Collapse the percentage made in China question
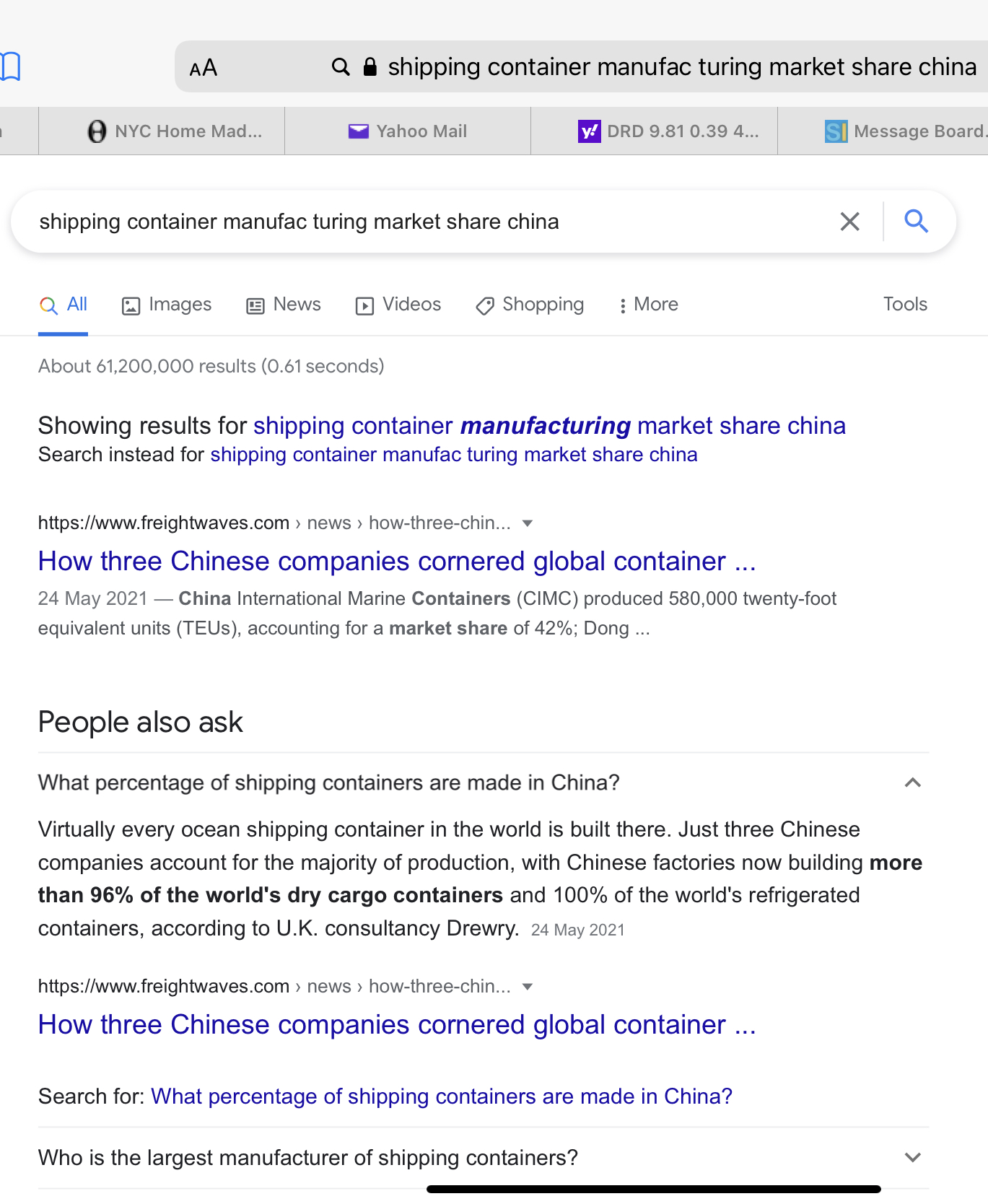Image resolution: width=988 pixels, height=1204 pixels. 912,782
